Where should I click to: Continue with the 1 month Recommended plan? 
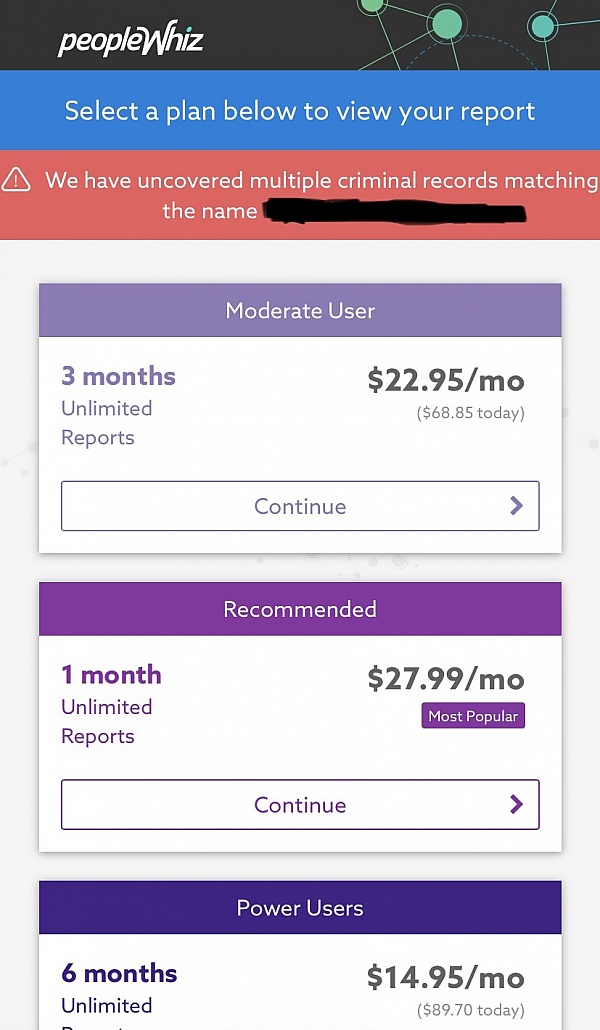300,805
